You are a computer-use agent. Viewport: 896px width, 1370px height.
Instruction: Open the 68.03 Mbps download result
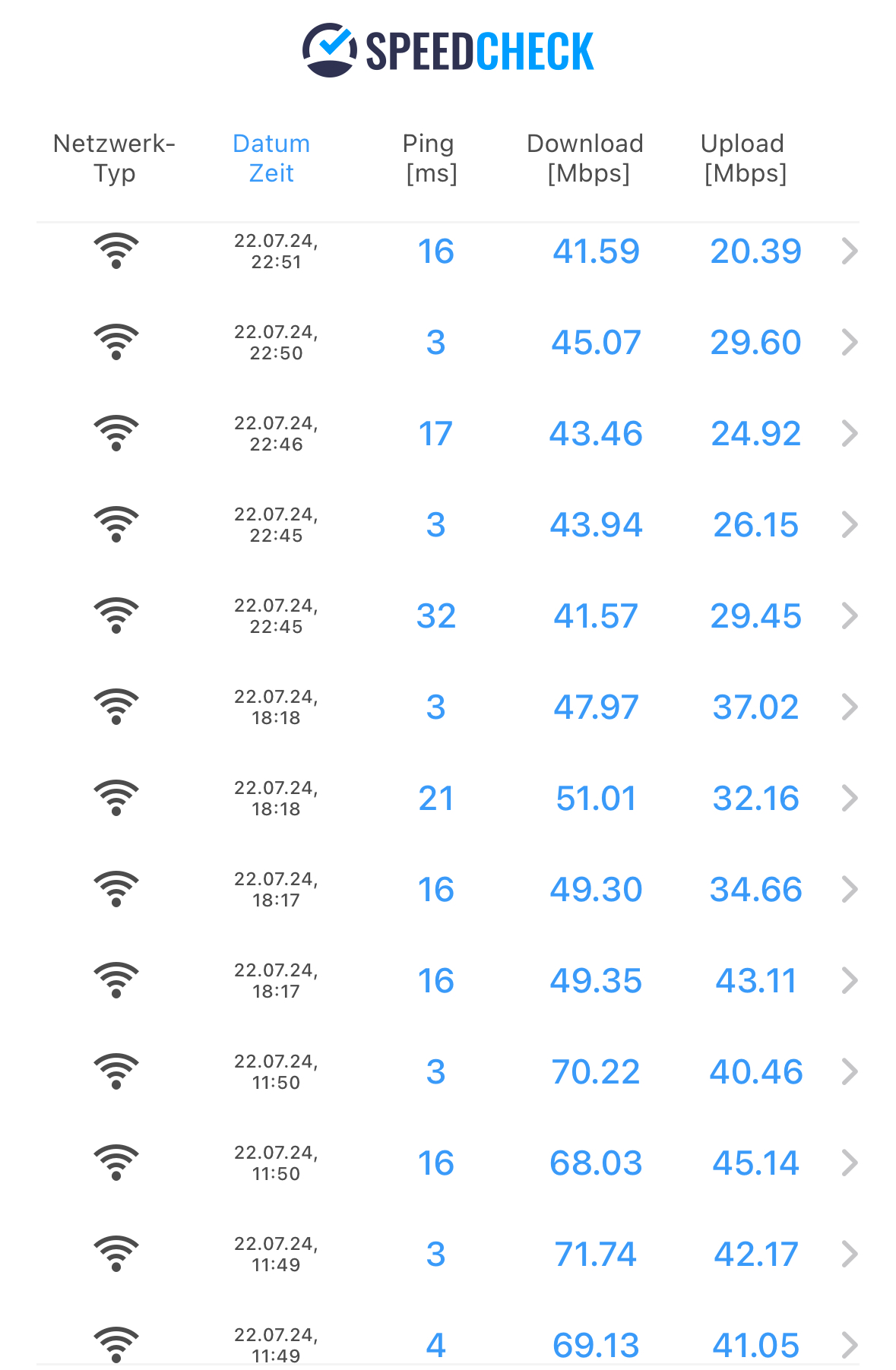596,1163
